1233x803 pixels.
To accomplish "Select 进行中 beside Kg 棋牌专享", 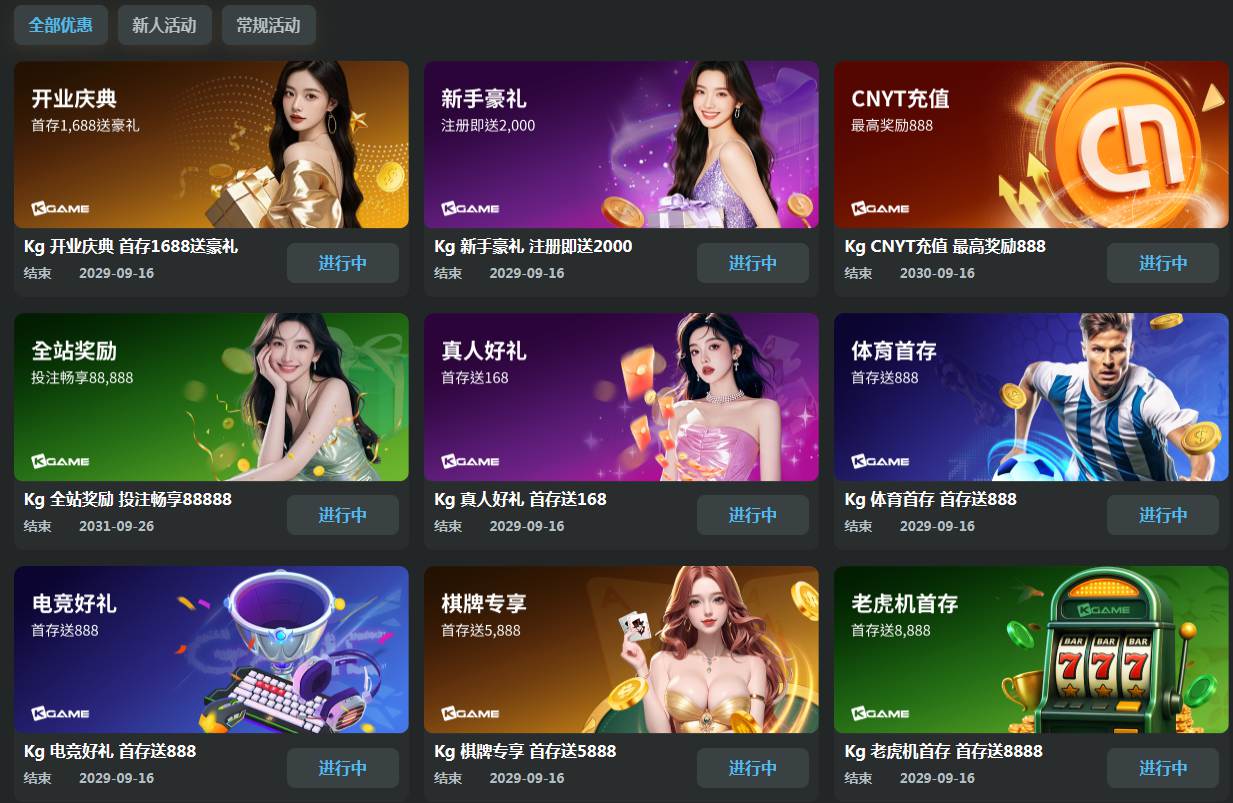I will tap(752, 768).
